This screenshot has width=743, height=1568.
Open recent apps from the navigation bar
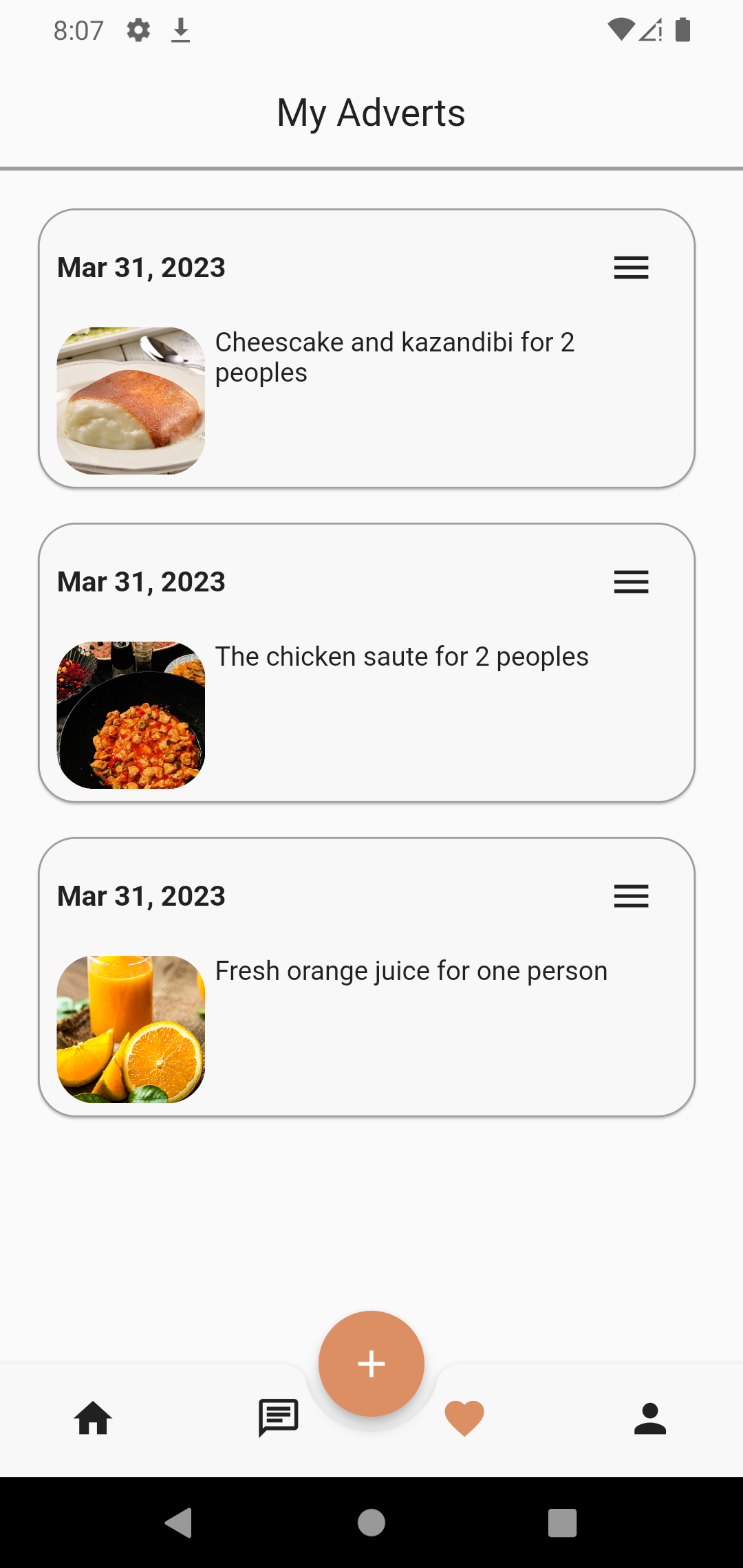[562, 1523]
